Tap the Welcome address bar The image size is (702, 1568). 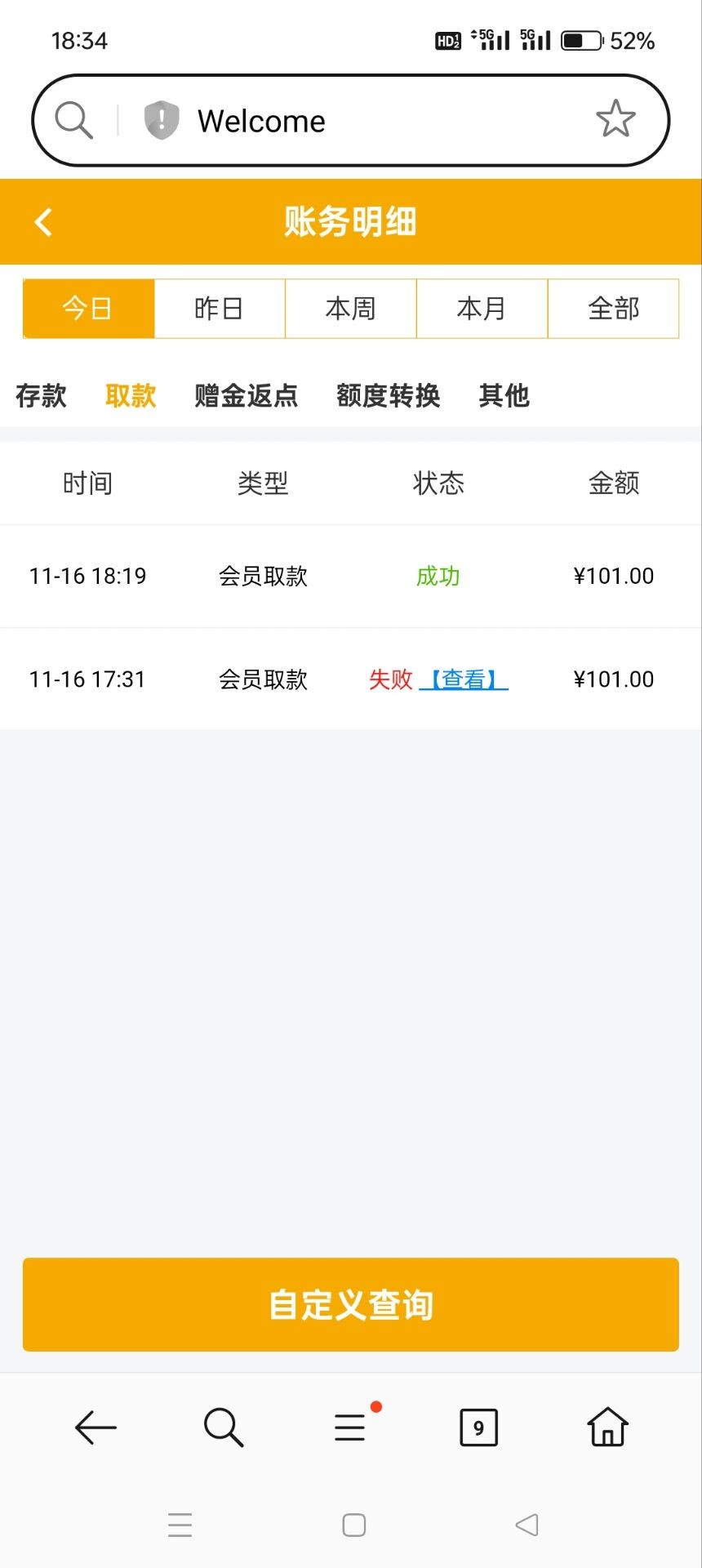(350, 121)
